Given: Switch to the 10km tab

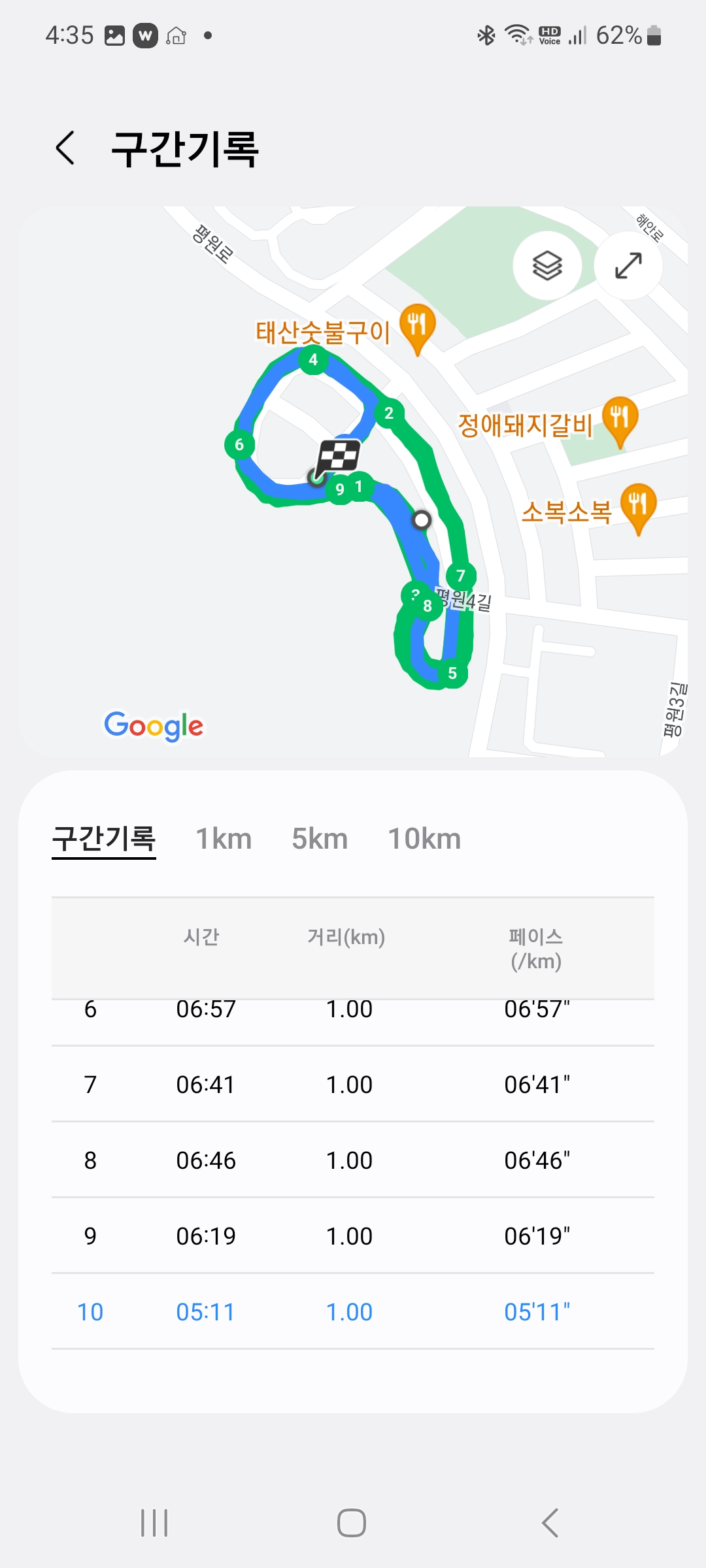Looking at the screenshot, I should 424,839.
